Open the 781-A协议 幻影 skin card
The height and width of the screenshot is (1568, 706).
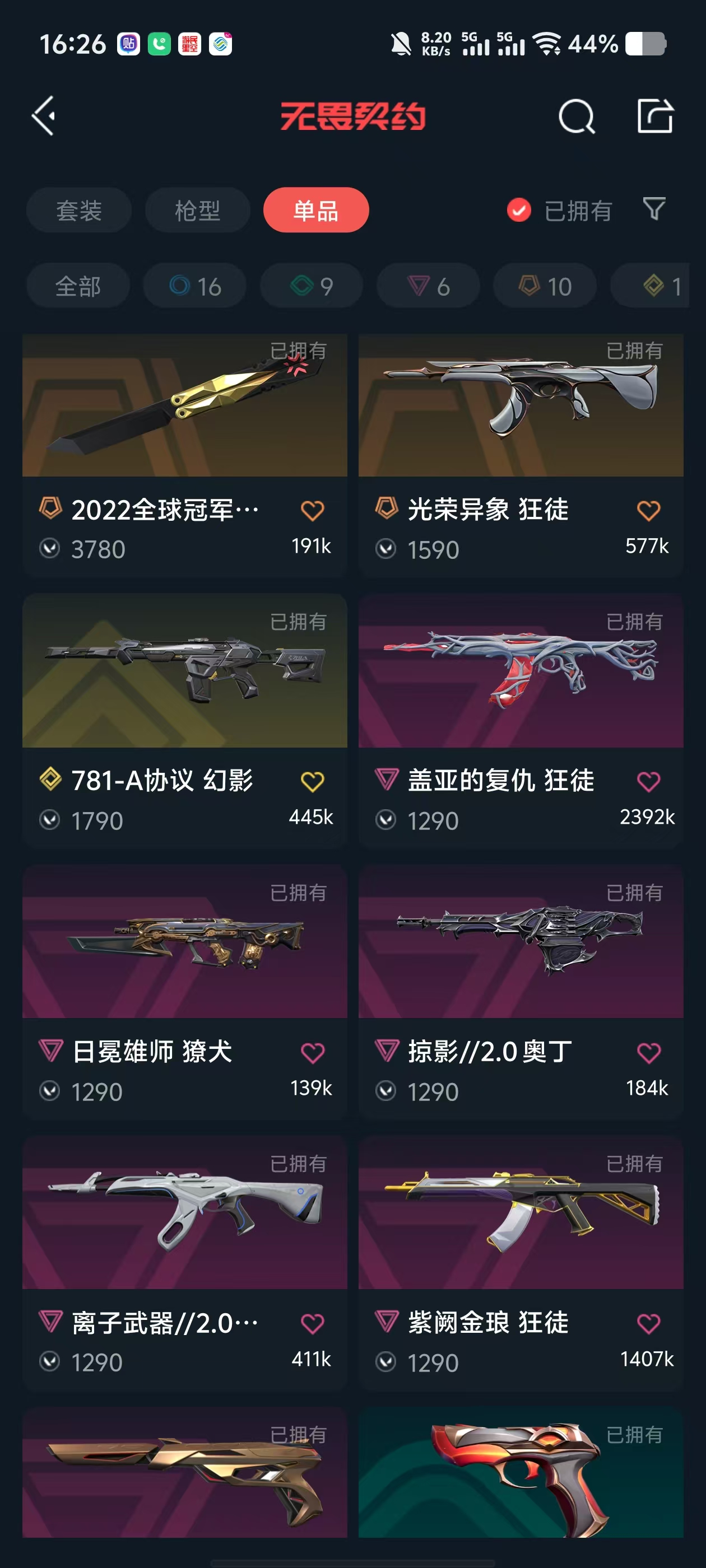point(184,720)
